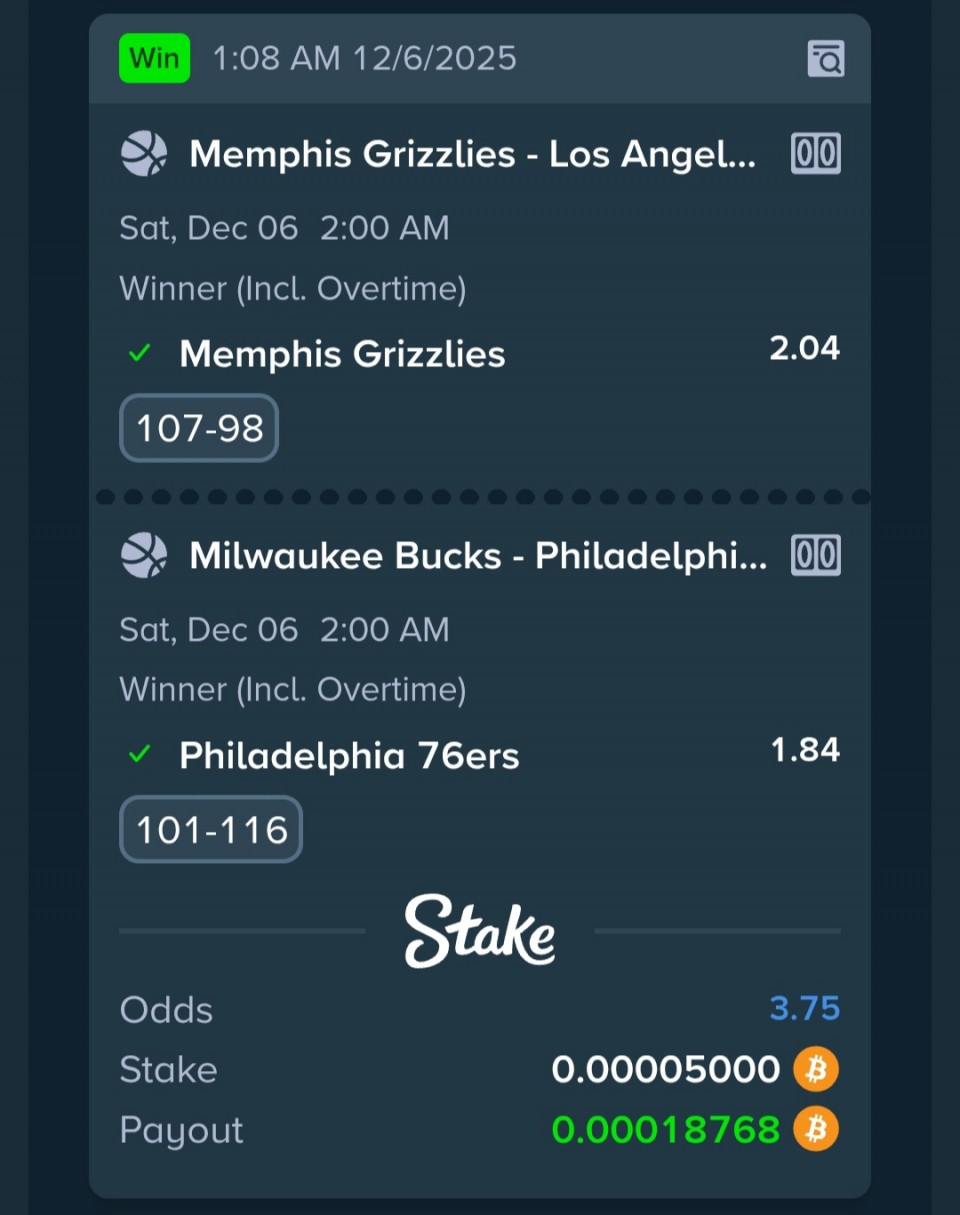Open the bet slip details icon

(825, 59)
